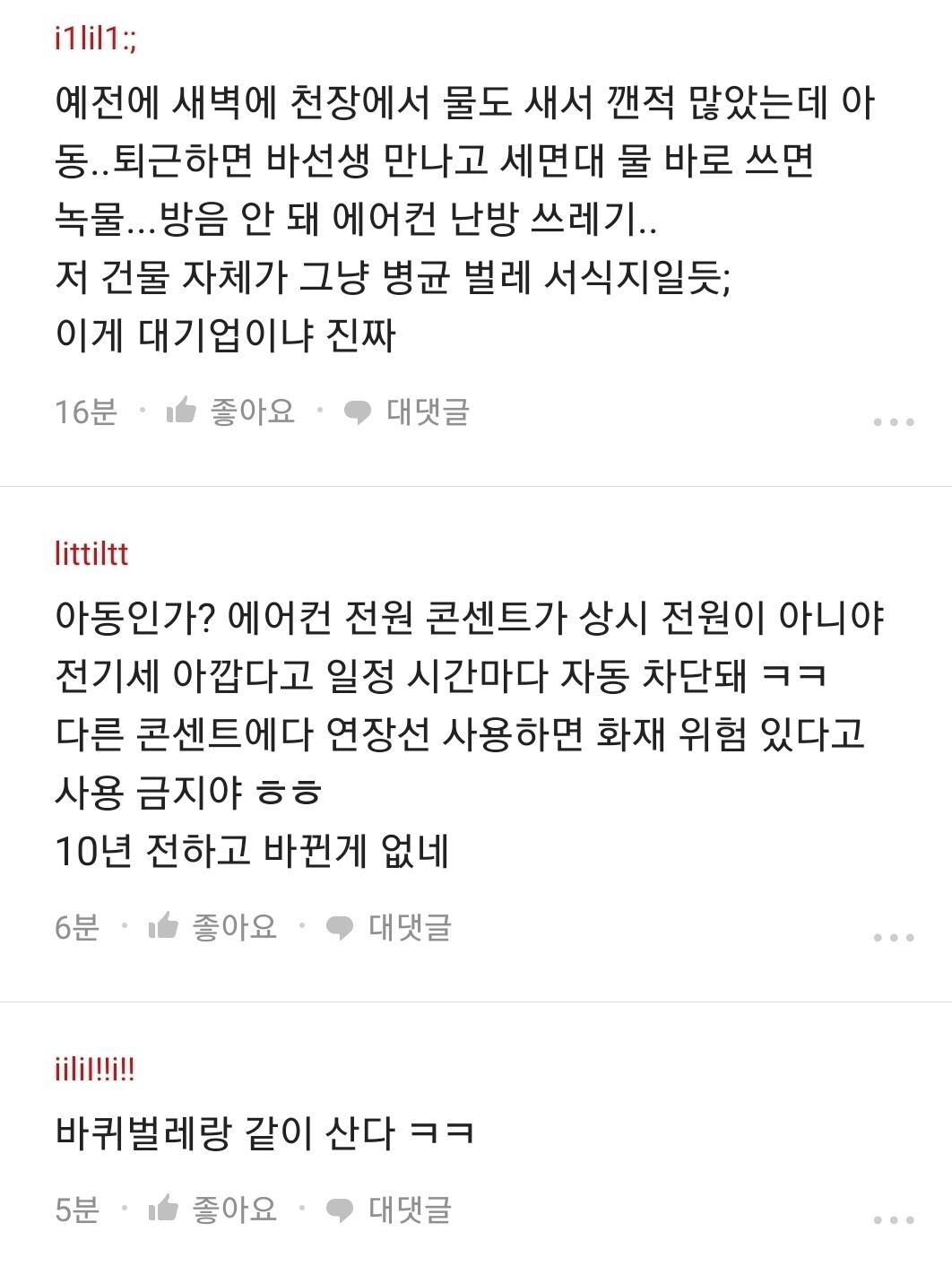The width and height of the screenshot is (952, 1266).
Task: Click the speech bubble icon on littiltt's comment
Action: pos(340,929)
